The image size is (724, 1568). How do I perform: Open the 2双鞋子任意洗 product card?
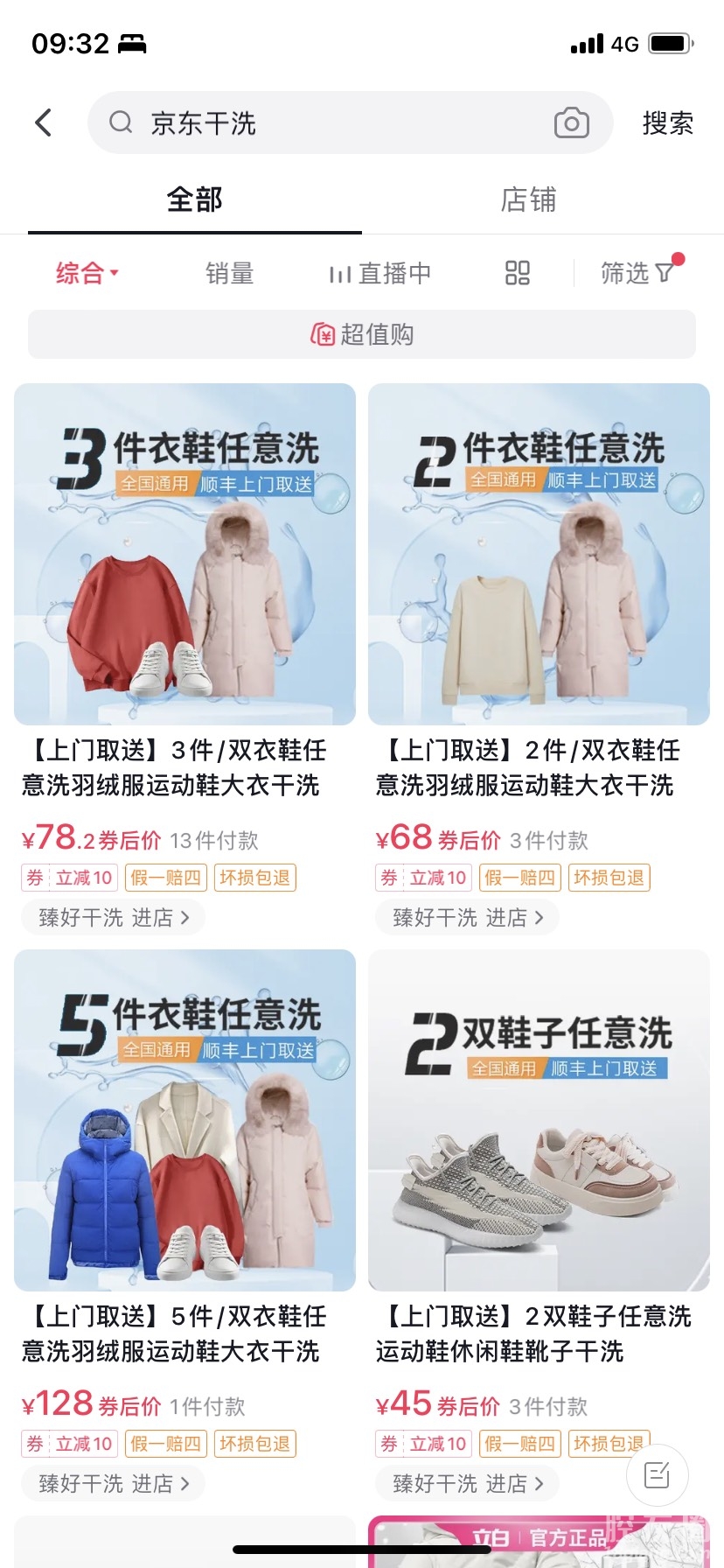coord(539,1120)
